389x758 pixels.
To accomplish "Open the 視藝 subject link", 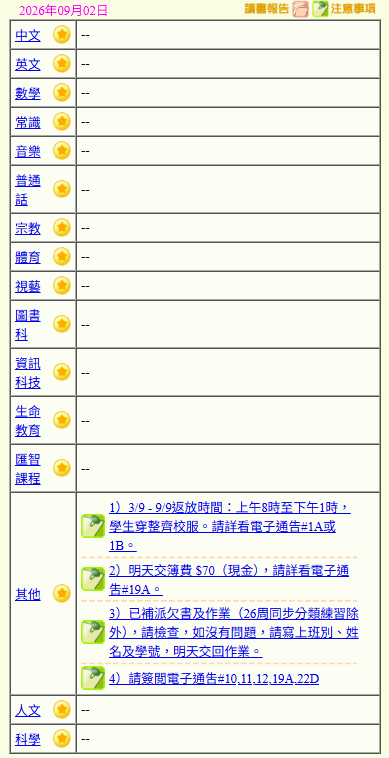I will pyautogui.click(x=28, y=286).
